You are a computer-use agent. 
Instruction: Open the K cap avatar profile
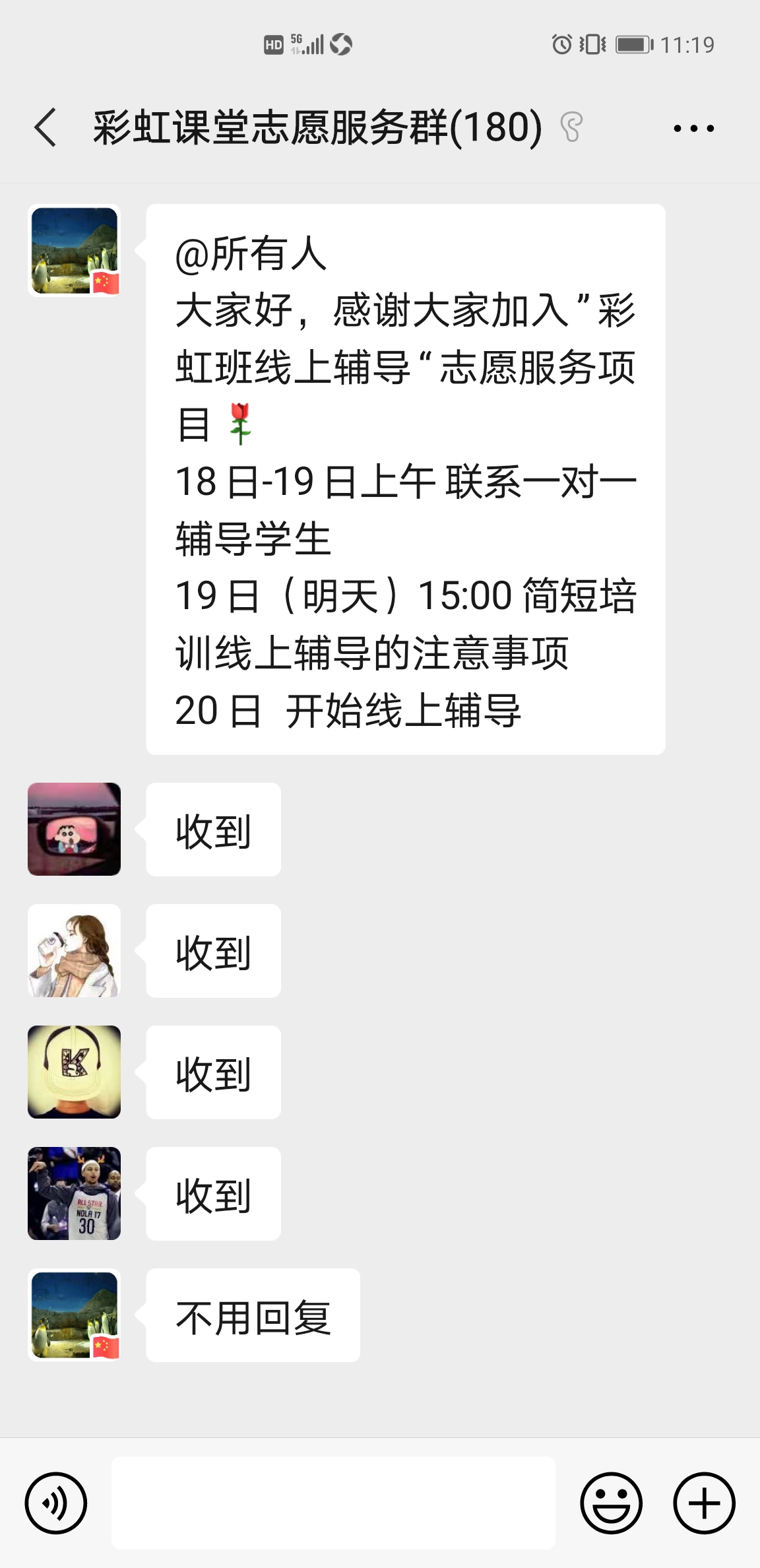click(75, 1072)
